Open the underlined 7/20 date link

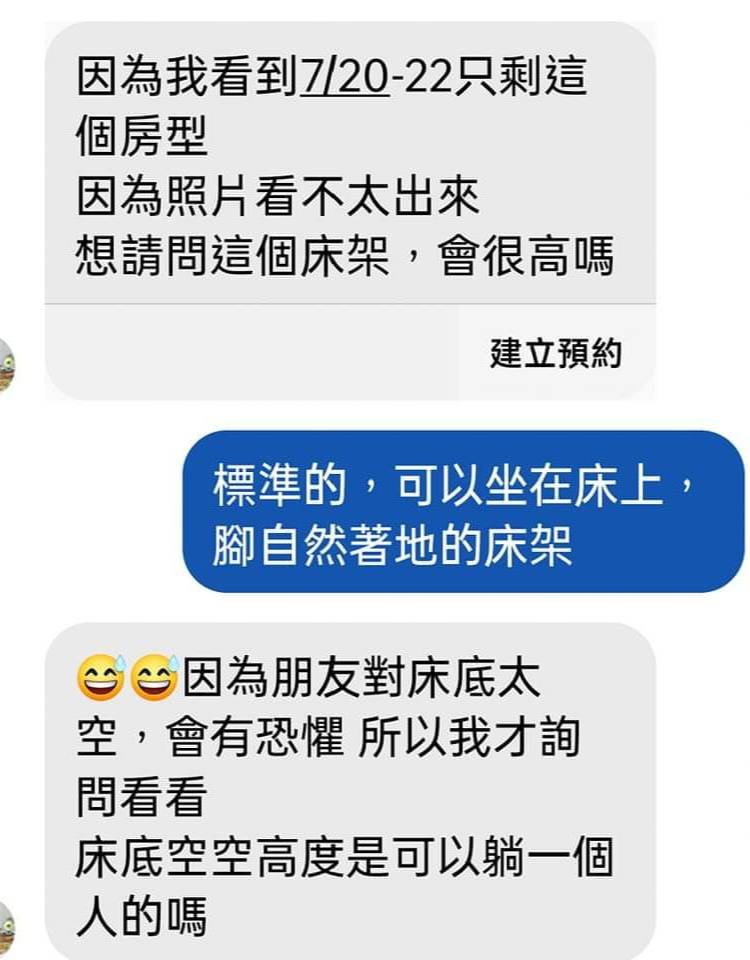[x=345, y=78]
